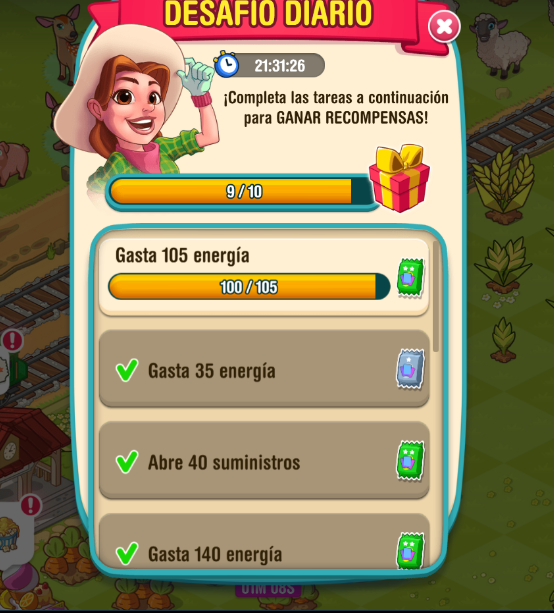Image resolution: width=554 pixels, height=613 pixels.
Task: Tap the completed Gasta 35 energía task
Action: 264,369
